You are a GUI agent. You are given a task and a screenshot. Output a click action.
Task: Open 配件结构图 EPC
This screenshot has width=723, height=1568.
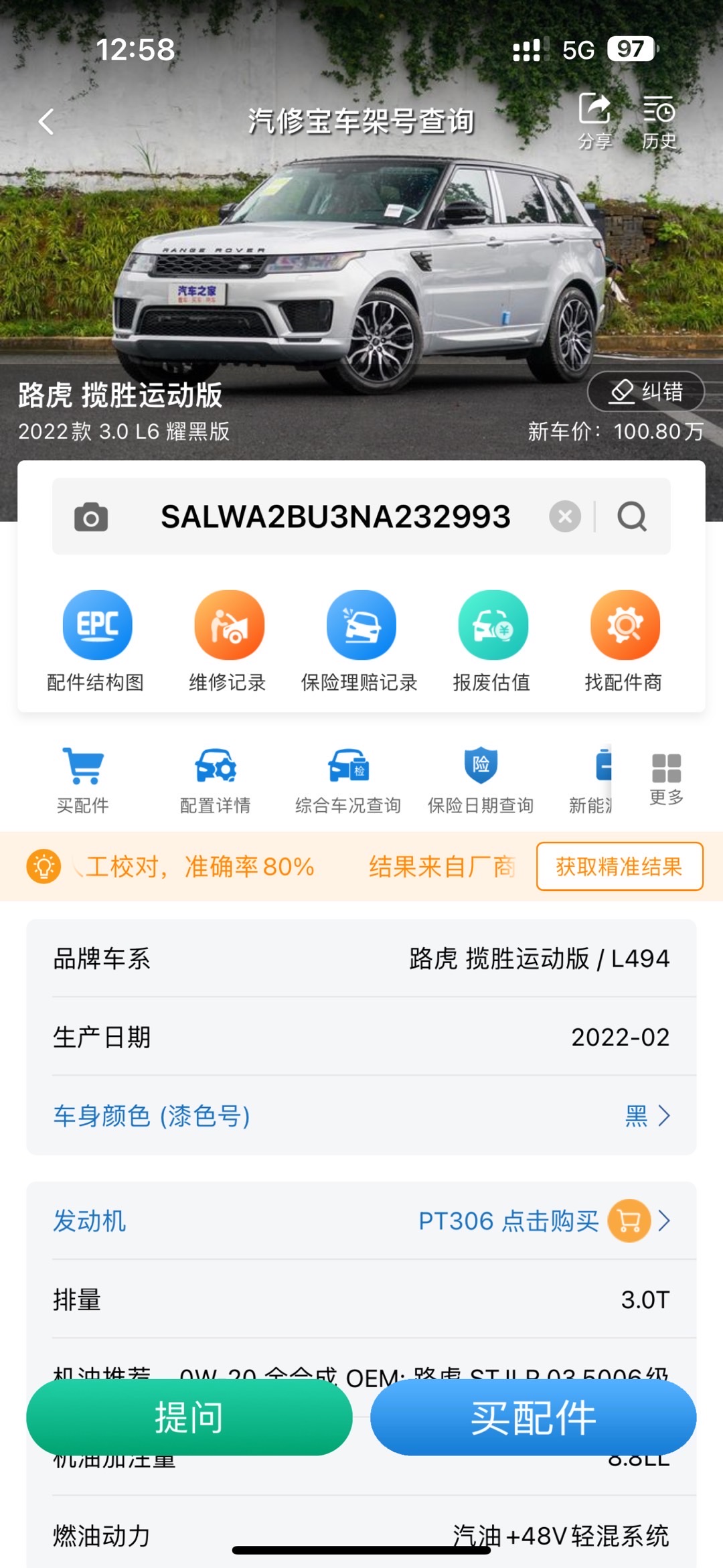point(96,640)
